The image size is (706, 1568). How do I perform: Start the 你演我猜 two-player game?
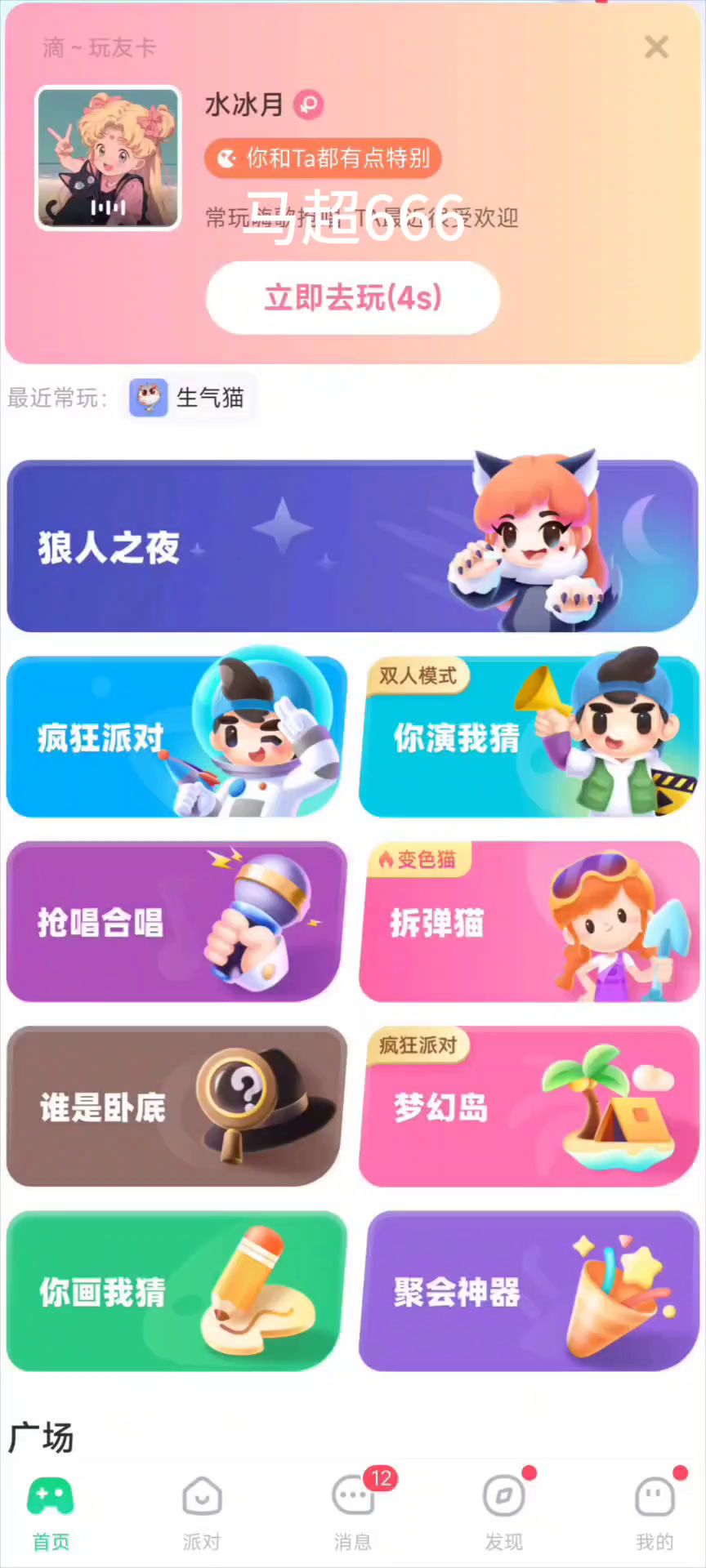coord(529,737)
